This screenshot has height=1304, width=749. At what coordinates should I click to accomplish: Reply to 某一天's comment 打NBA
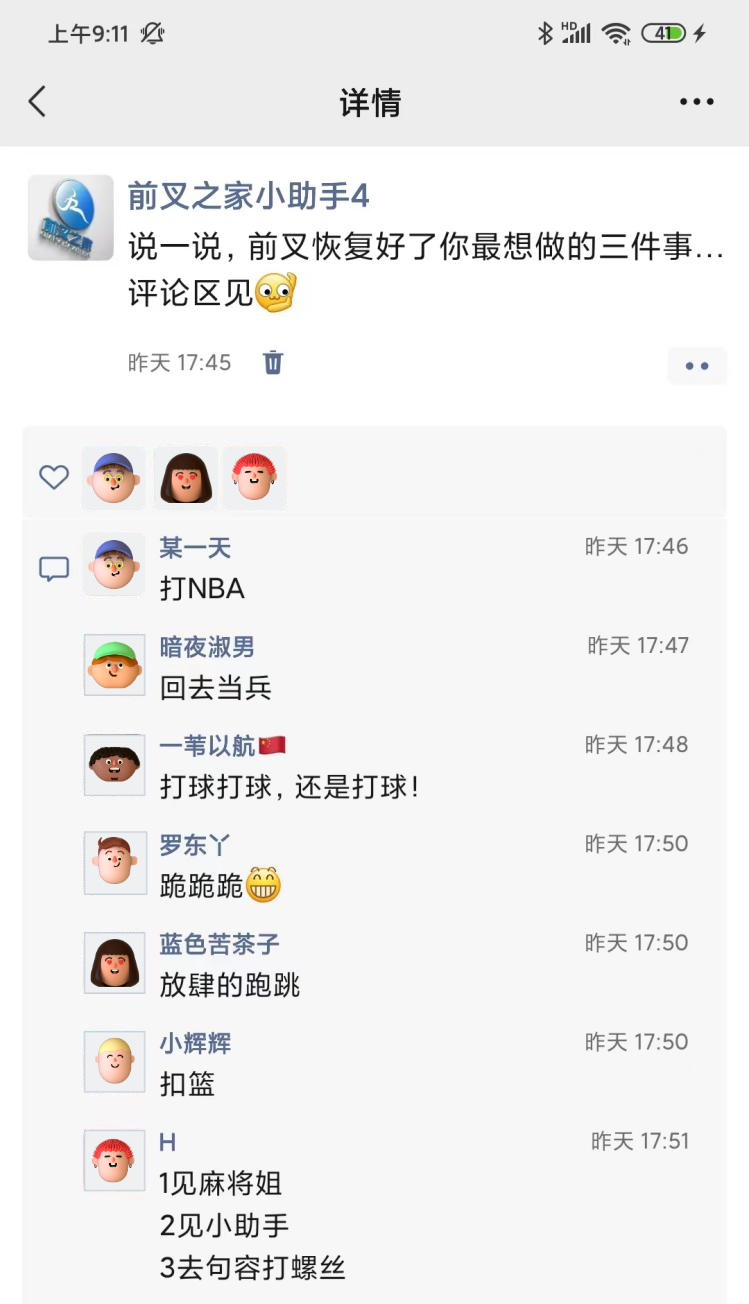pyautogui.click(x=202, y=588)
